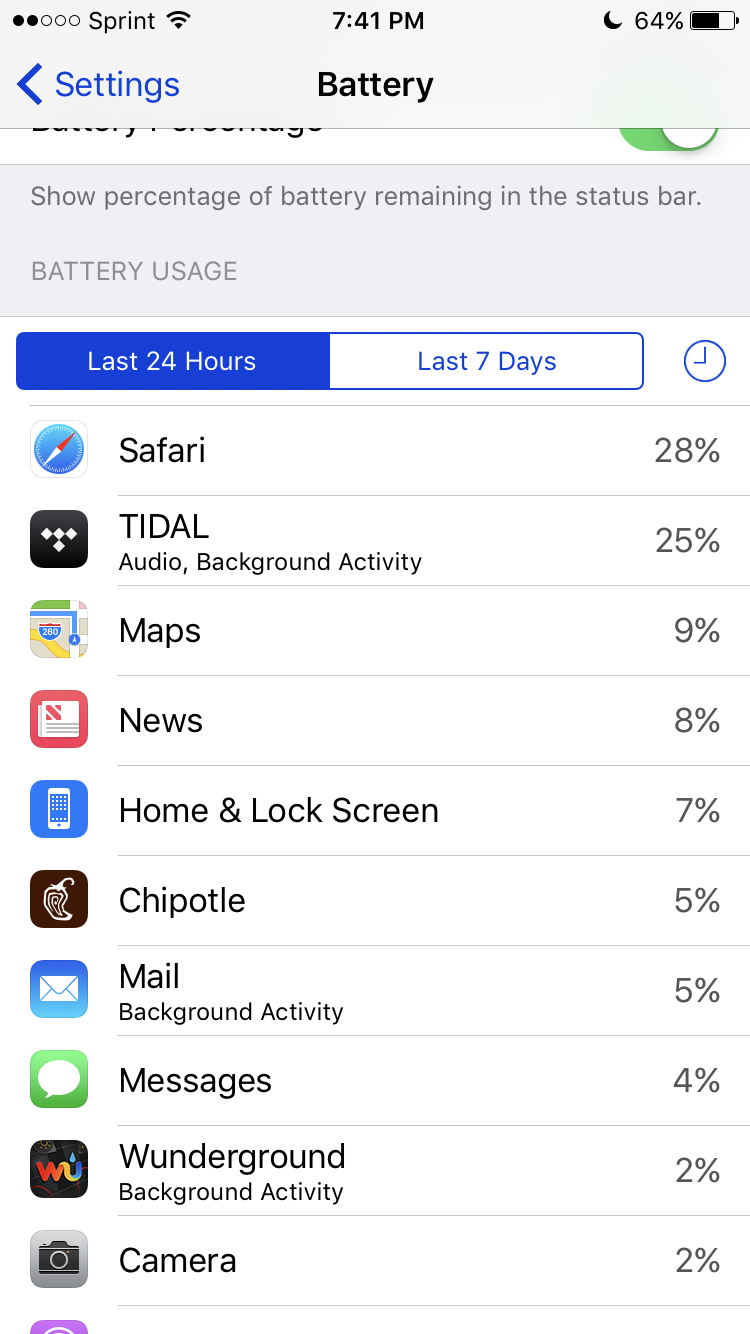Select the Last 24 Hours segment
The image size is (750, 1334).
pyautogui.click(x=173, y=361)
